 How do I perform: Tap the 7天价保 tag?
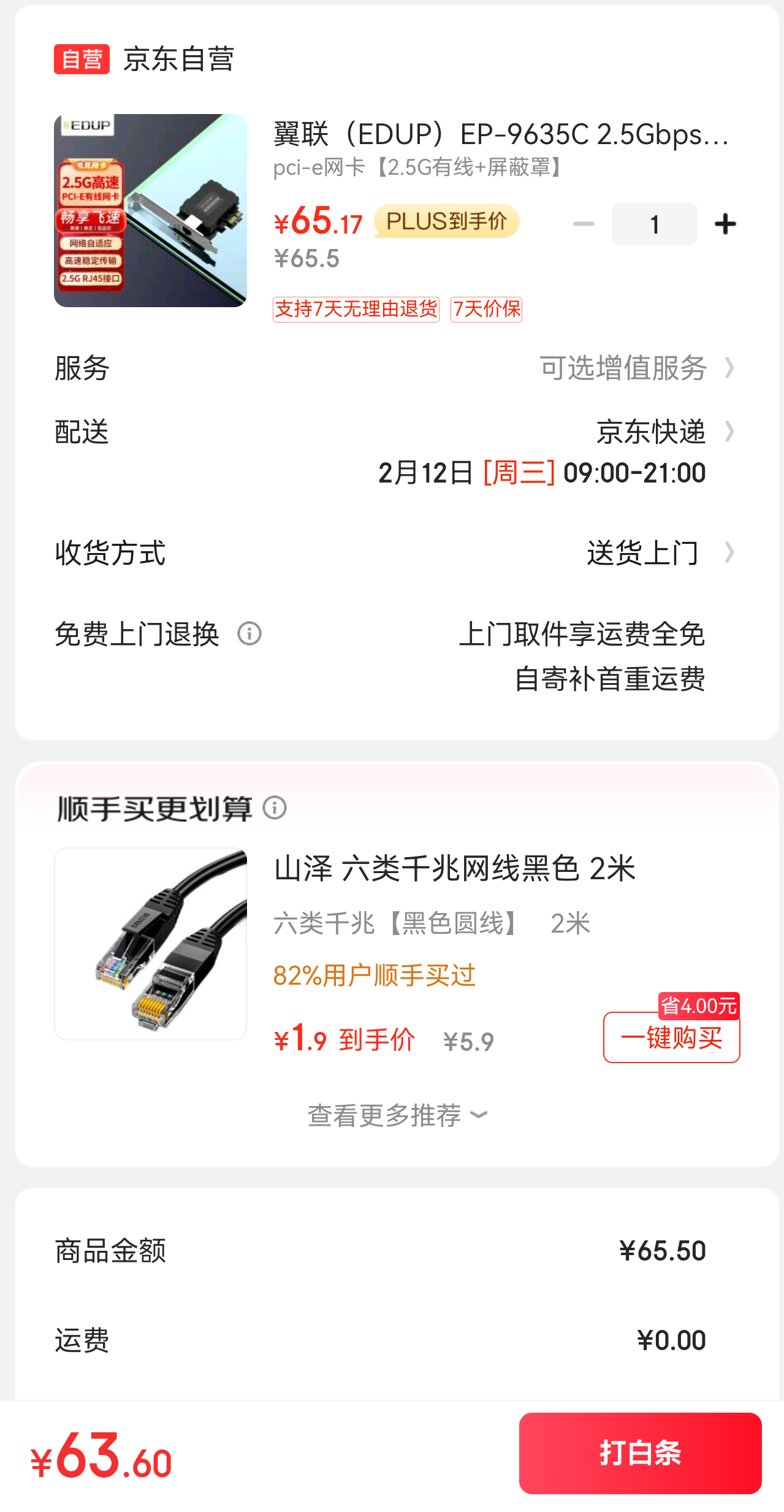486,309
